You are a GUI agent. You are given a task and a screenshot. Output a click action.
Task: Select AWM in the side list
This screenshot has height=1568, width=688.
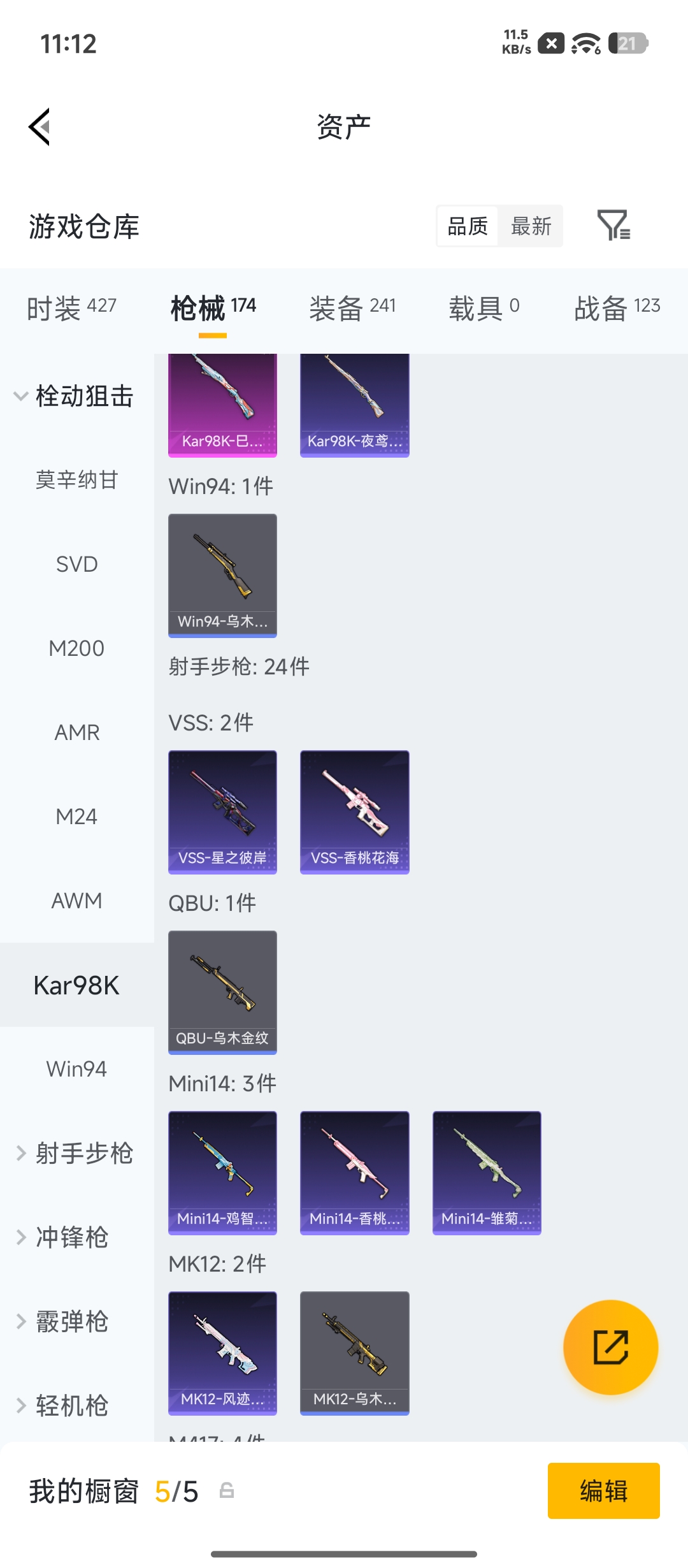pyautogui.click(x=77, y=901)
